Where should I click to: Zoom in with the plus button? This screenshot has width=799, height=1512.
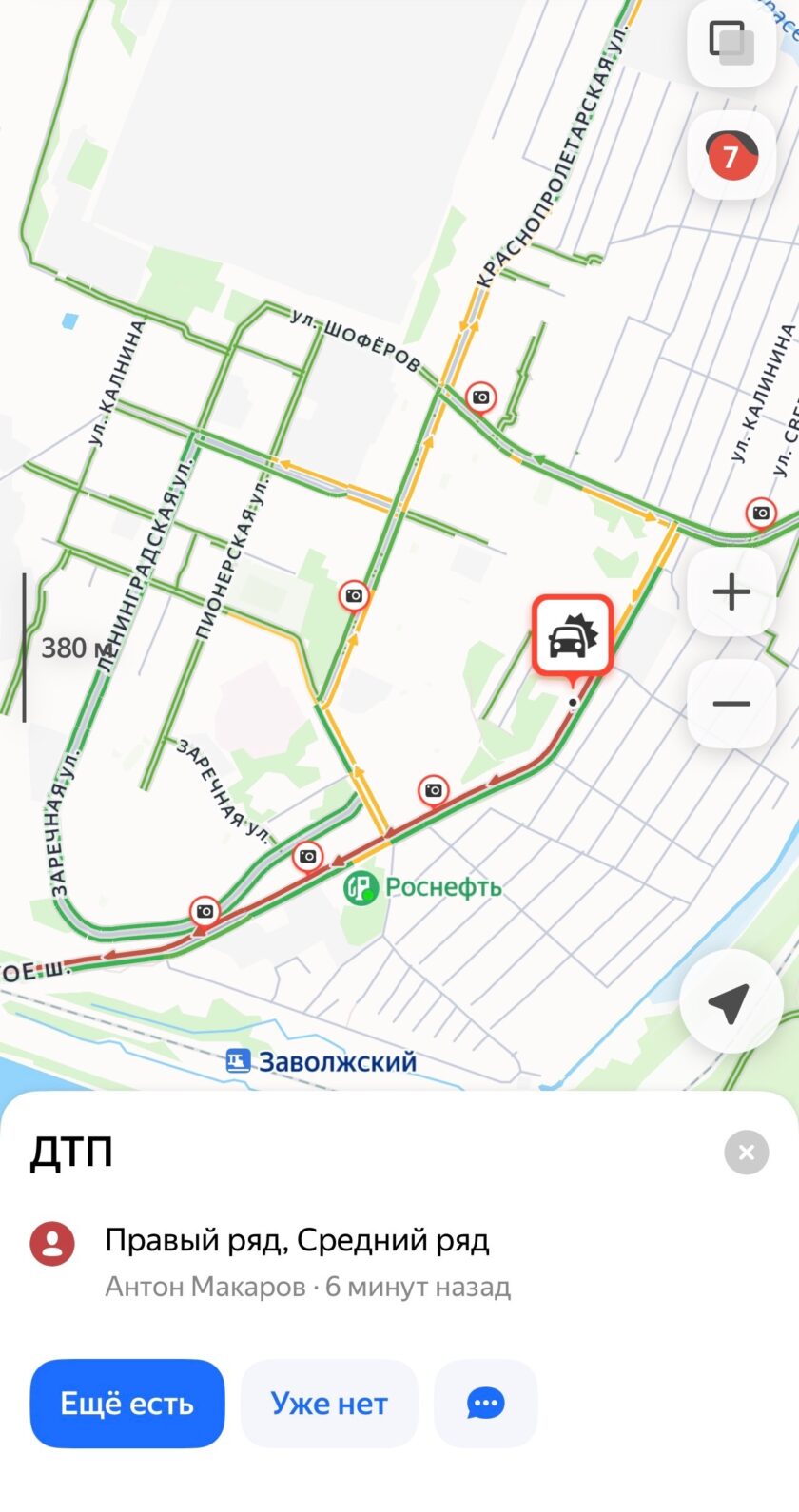(x=731, y=592)
